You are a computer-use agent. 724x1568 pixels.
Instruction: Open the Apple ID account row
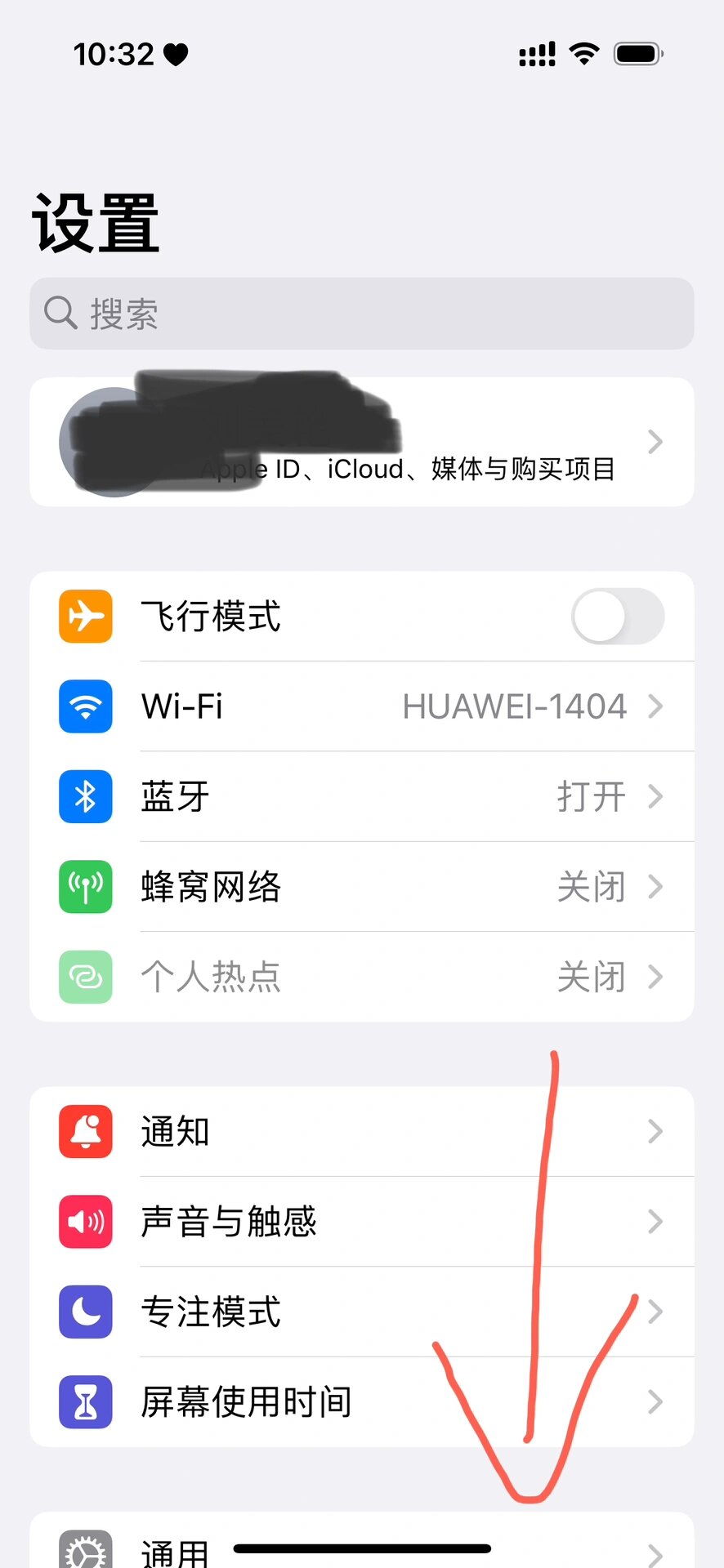click(361, 442)
